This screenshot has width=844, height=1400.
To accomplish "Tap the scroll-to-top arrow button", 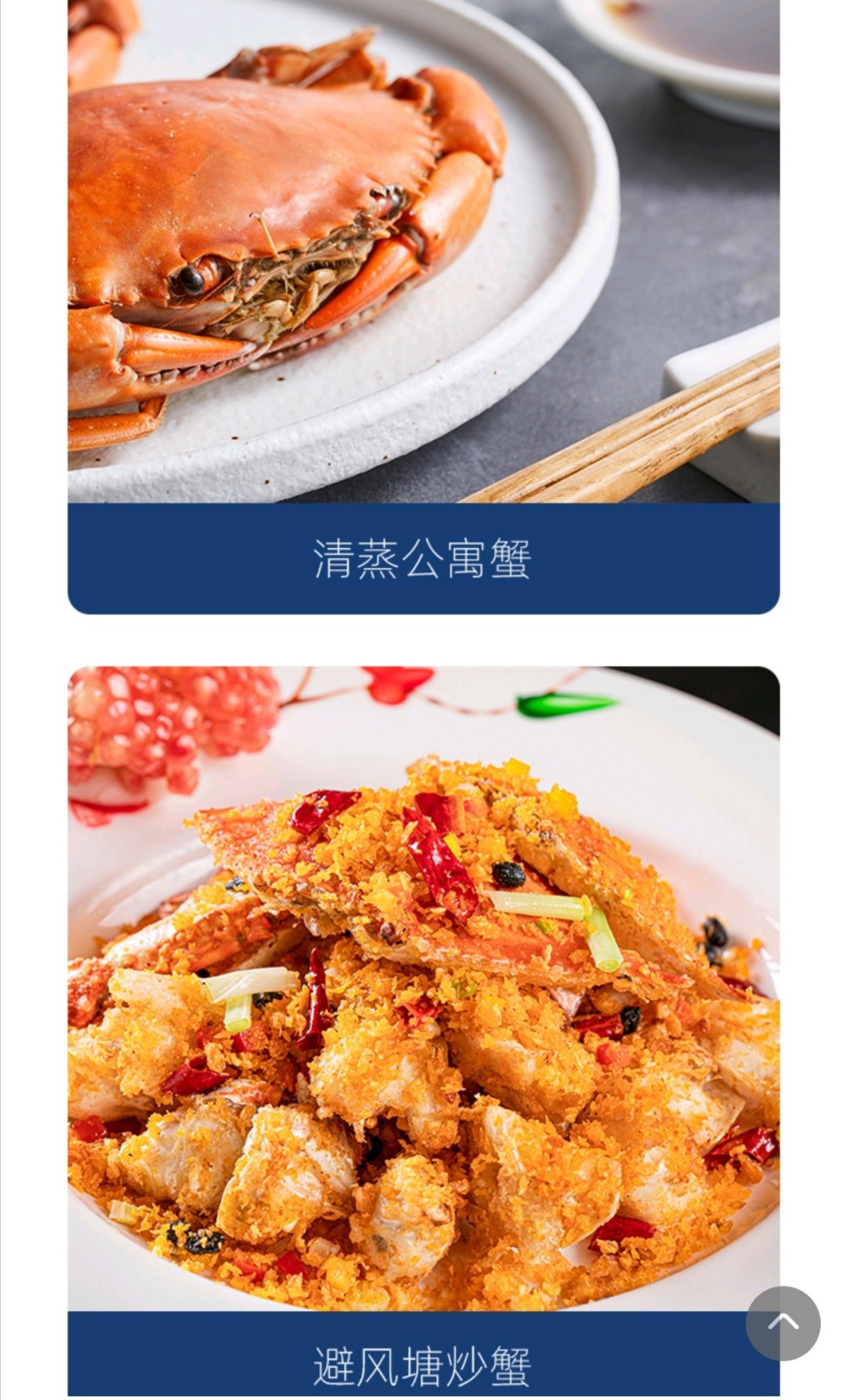I will [782, 1323].
